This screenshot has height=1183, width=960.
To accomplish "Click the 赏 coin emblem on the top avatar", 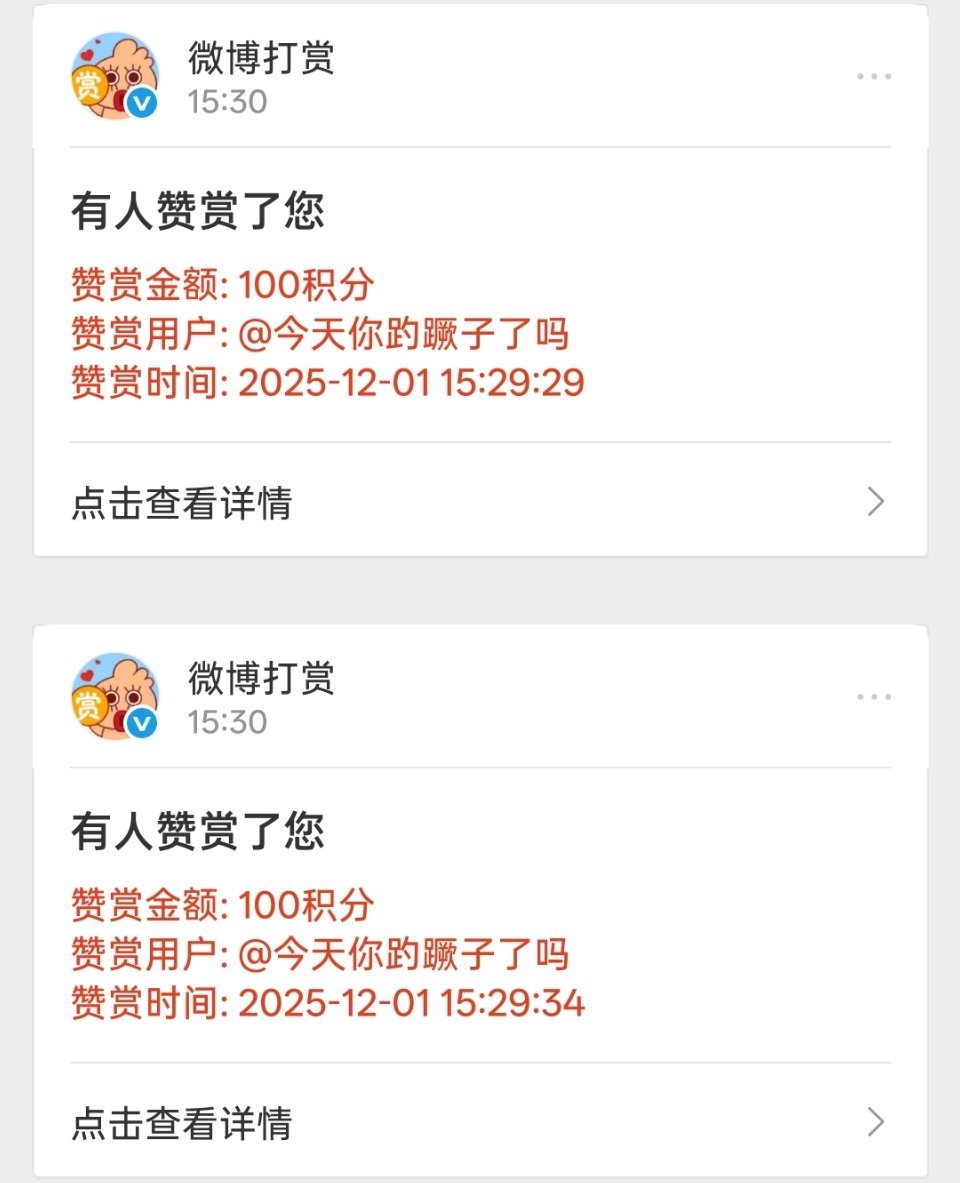I will tap(91, 85).
